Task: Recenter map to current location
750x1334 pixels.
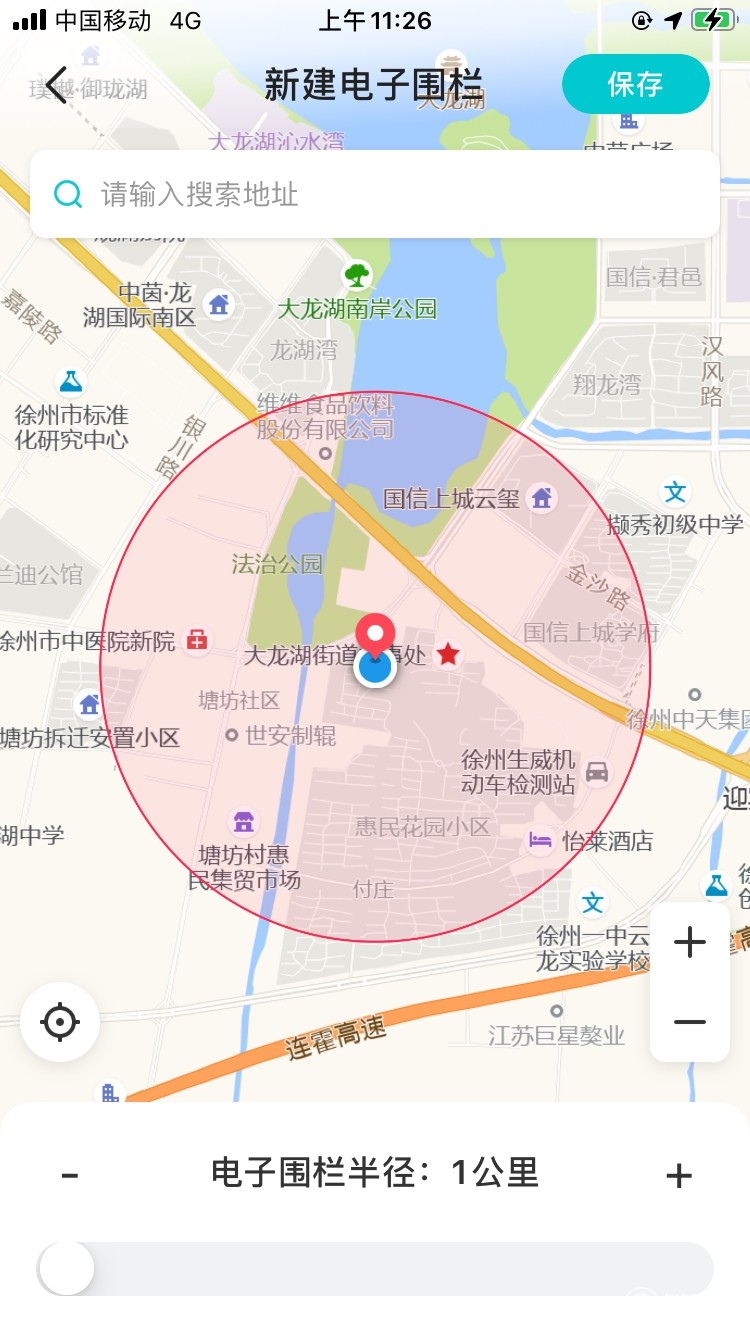Action: coord(60,1022)
